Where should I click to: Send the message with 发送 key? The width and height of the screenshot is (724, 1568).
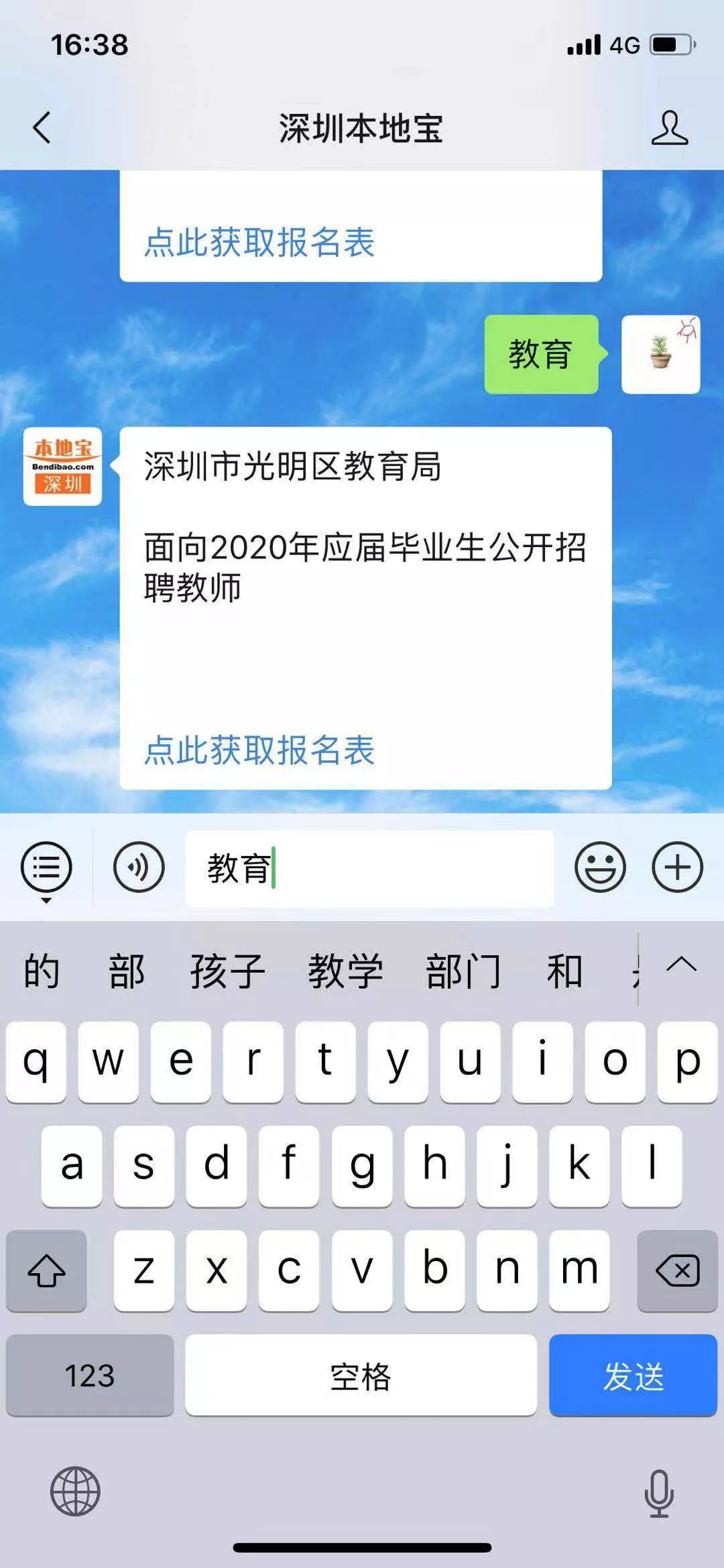pos(633,1375)
